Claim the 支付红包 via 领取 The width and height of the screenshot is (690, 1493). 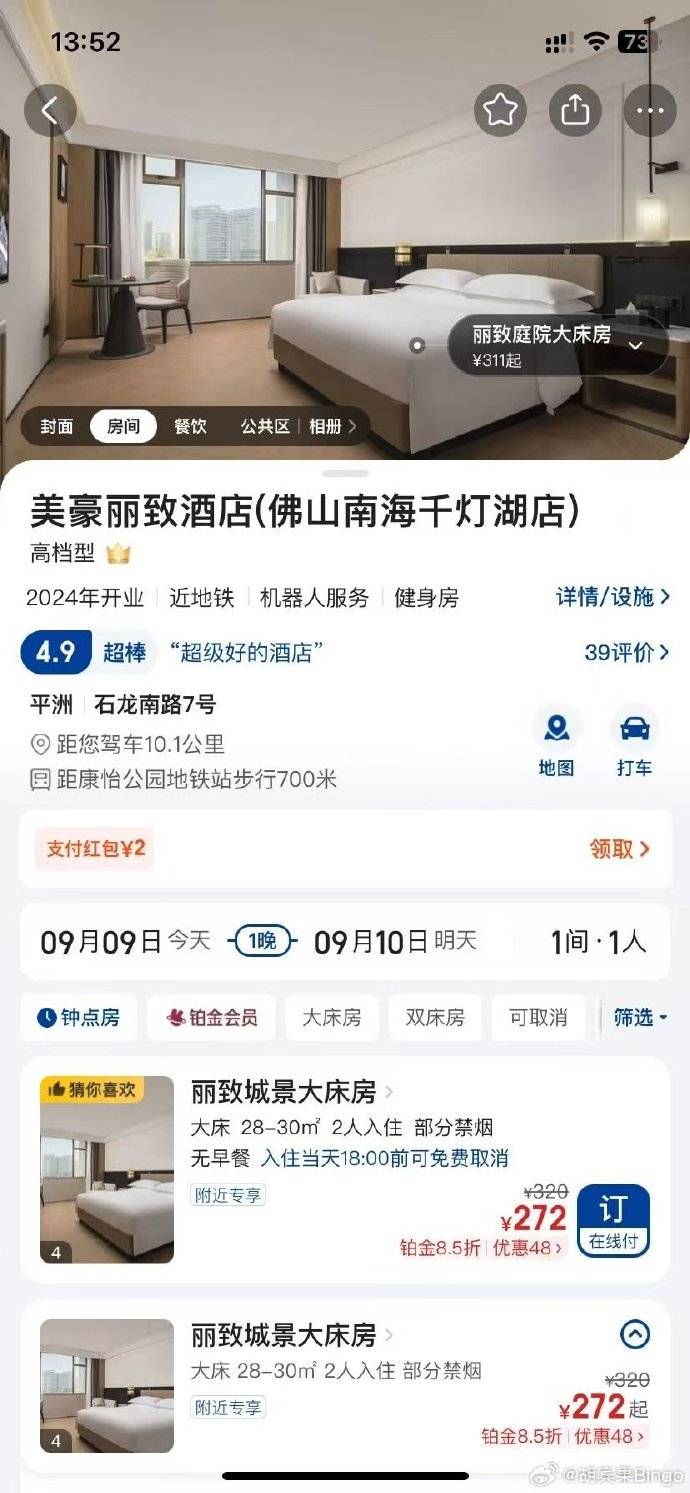point(619,849)
